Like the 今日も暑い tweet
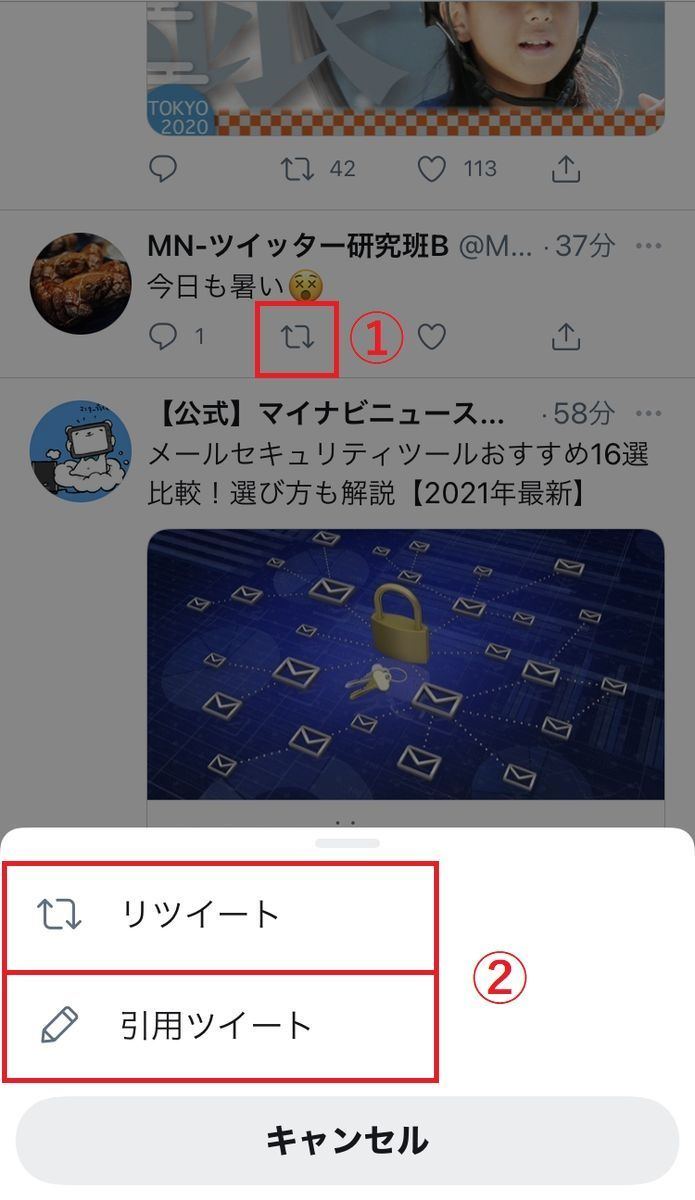 pos(431,338)
